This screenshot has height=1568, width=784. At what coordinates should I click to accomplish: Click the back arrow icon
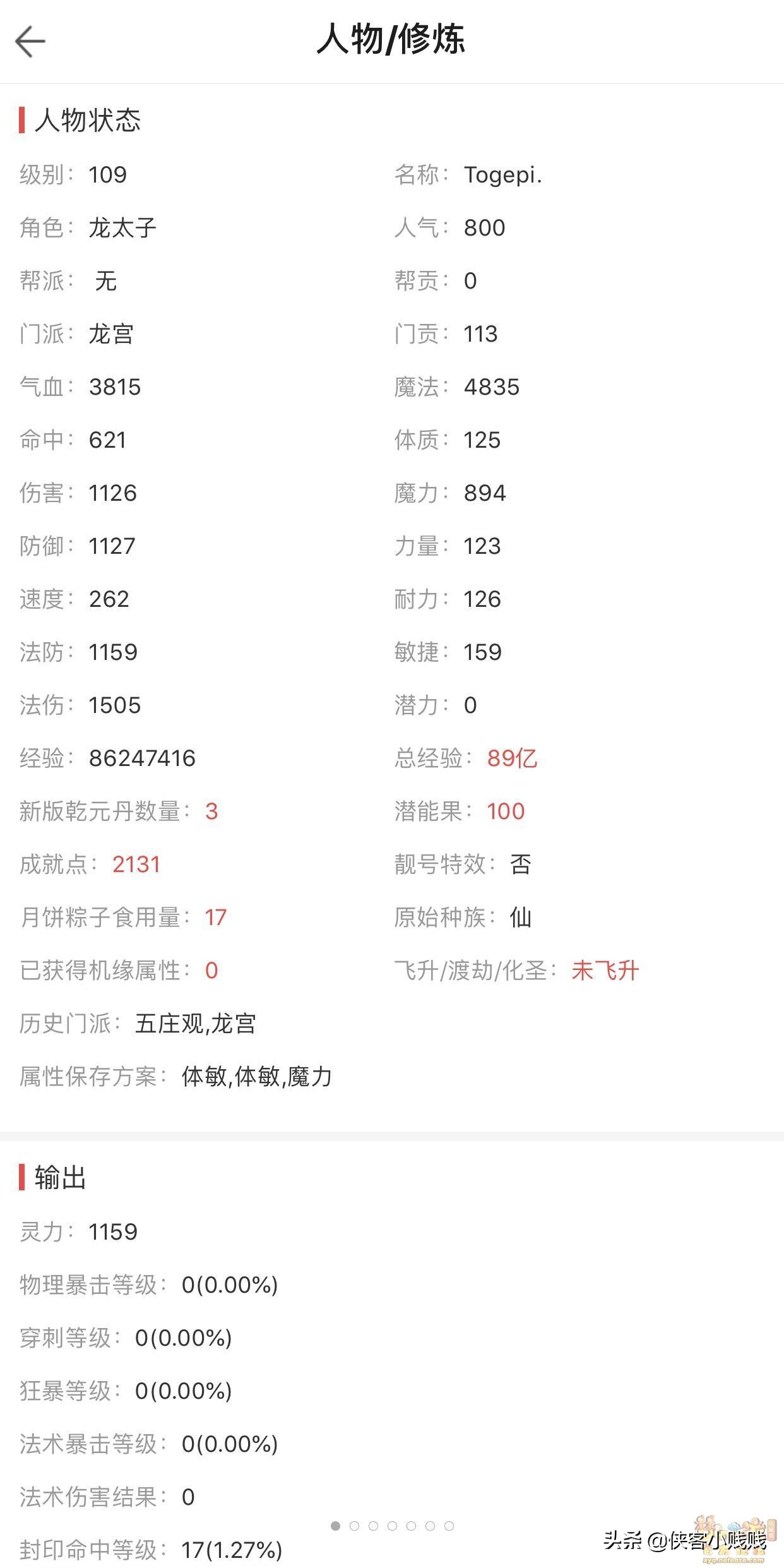(30, 40)
